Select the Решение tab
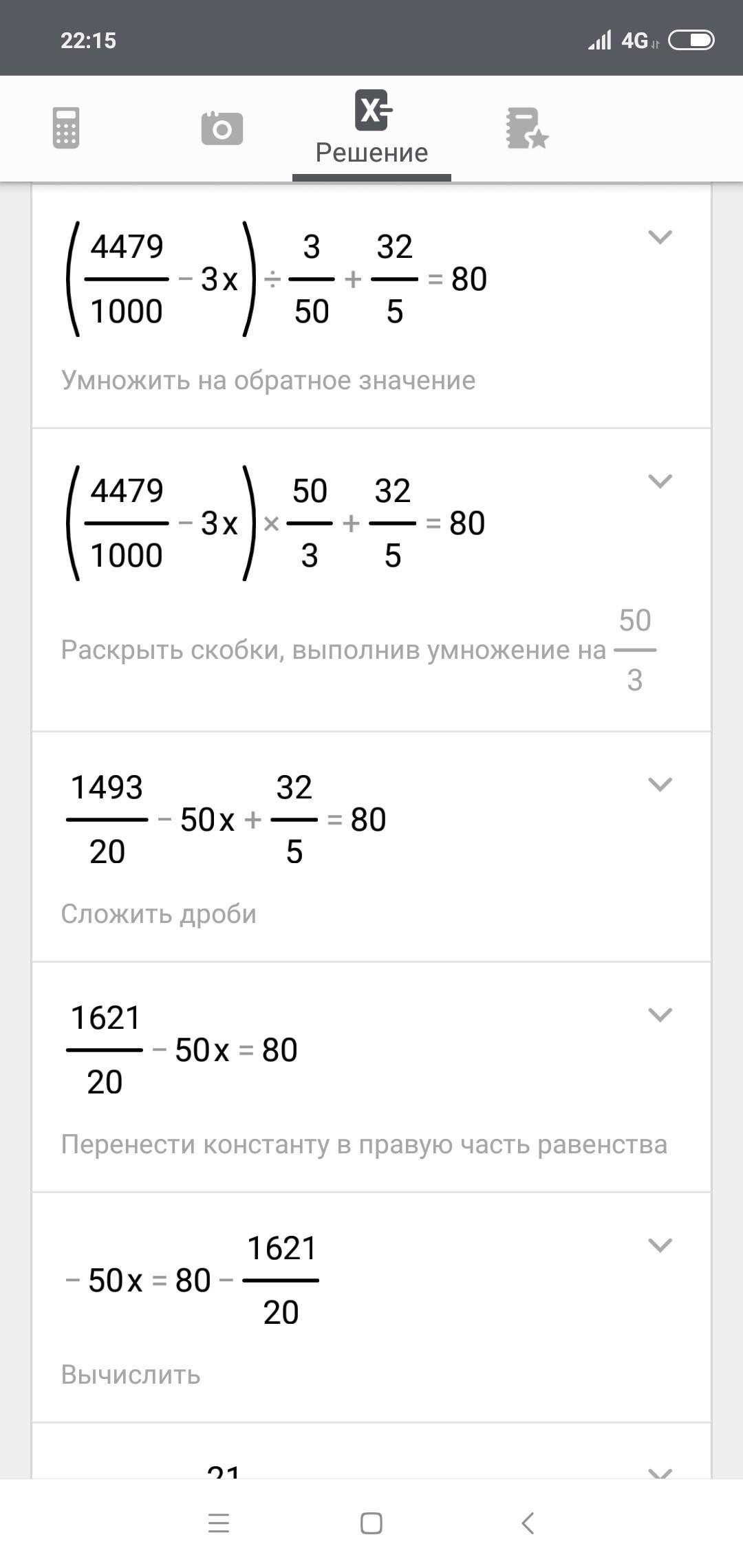The width and height of the screenshot is (743, 1568). 371,129
